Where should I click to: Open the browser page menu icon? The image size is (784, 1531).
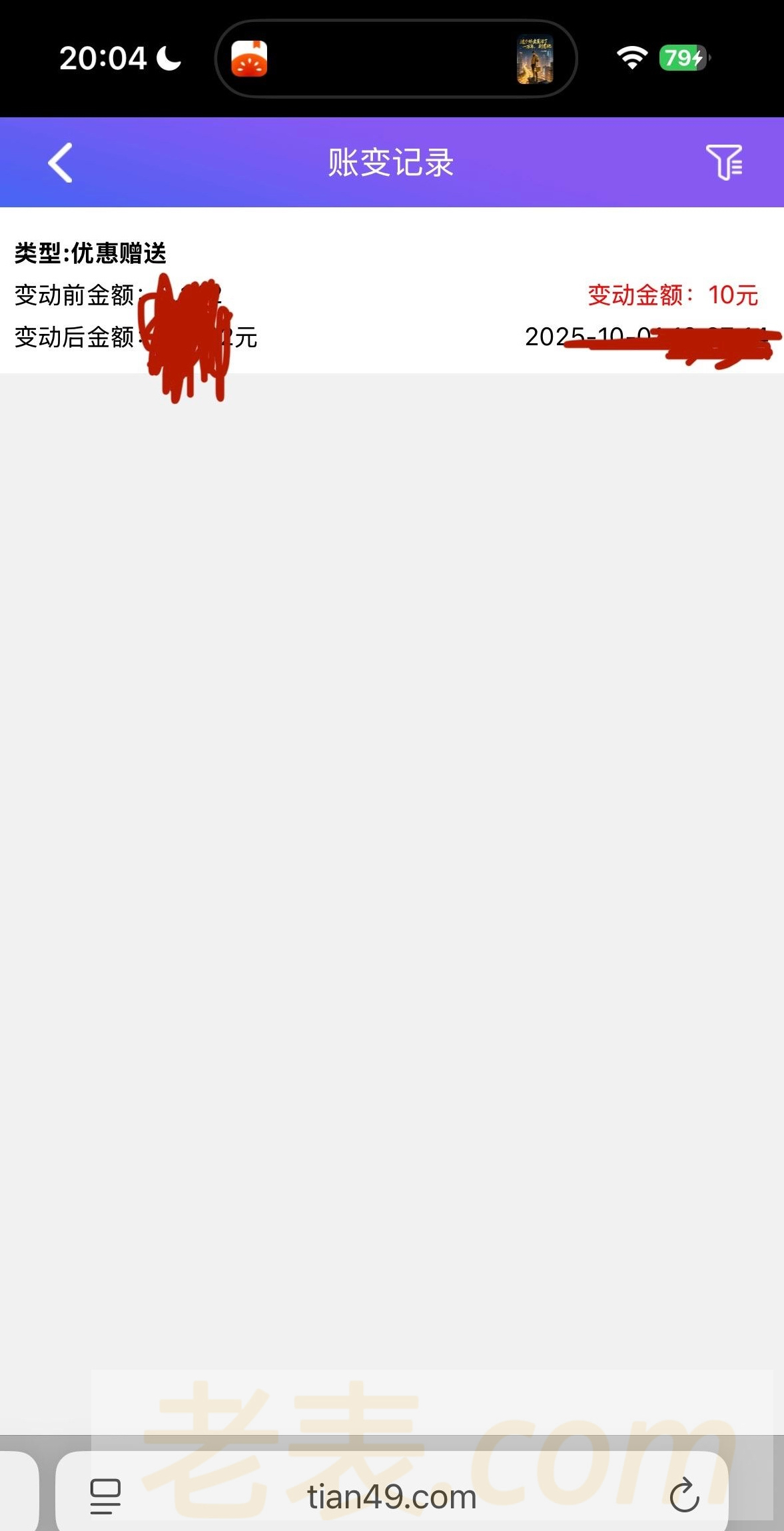pos(105,1496)
